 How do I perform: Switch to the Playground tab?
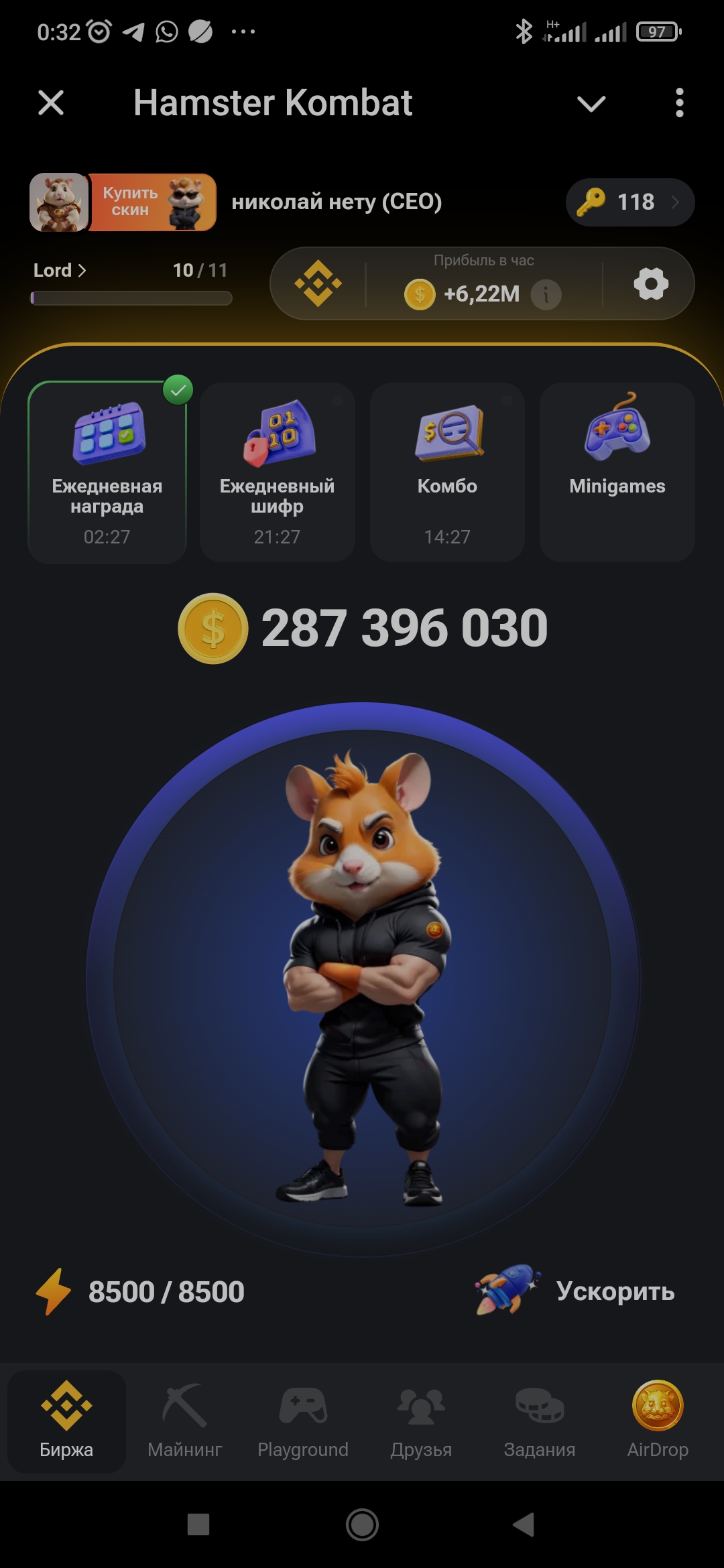303,1421
